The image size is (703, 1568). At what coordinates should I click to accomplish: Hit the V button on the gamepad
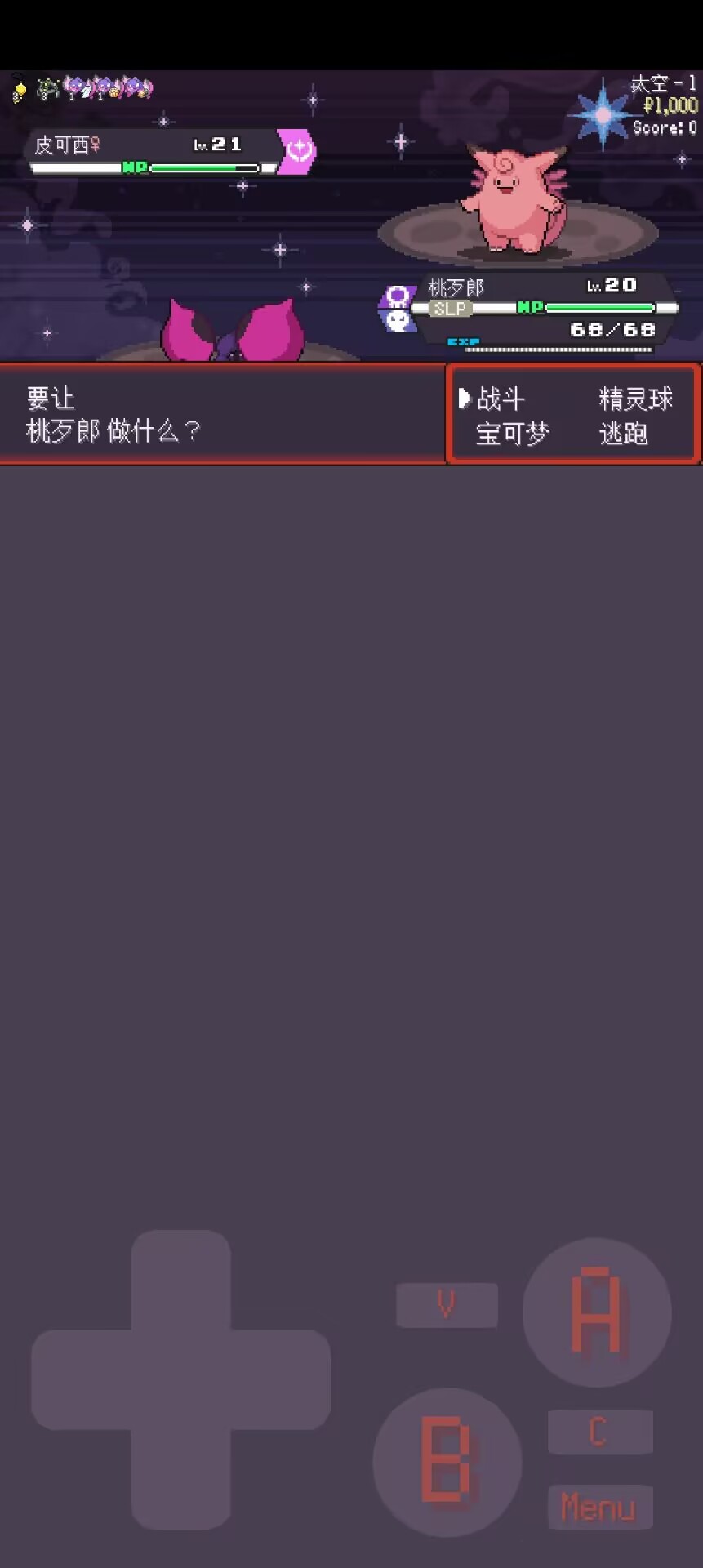pos(447,1304)
